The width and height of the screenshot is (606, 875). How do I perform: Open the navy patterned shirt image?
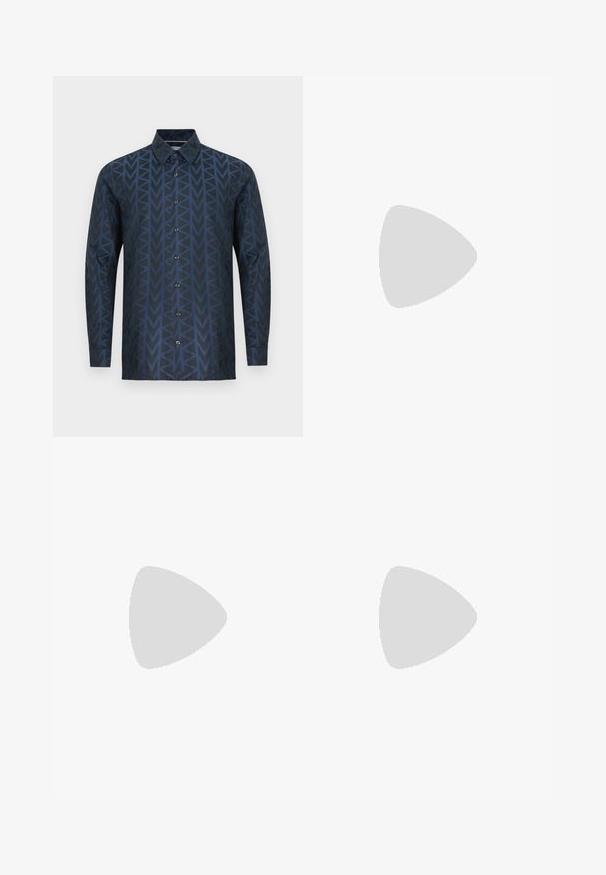click(x=177, y=256)
